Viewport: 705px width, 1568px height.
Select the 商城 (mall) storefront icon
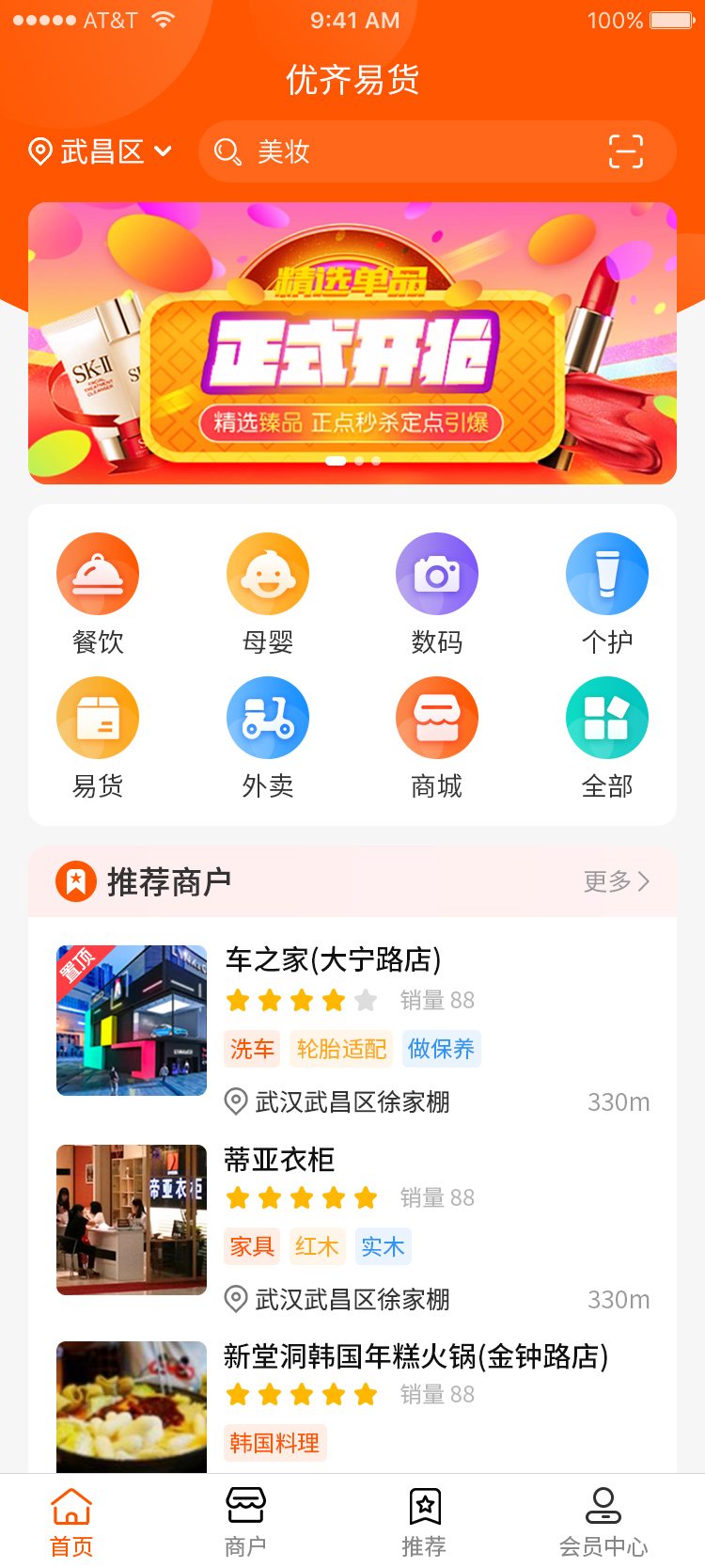[x=437, y=717]
